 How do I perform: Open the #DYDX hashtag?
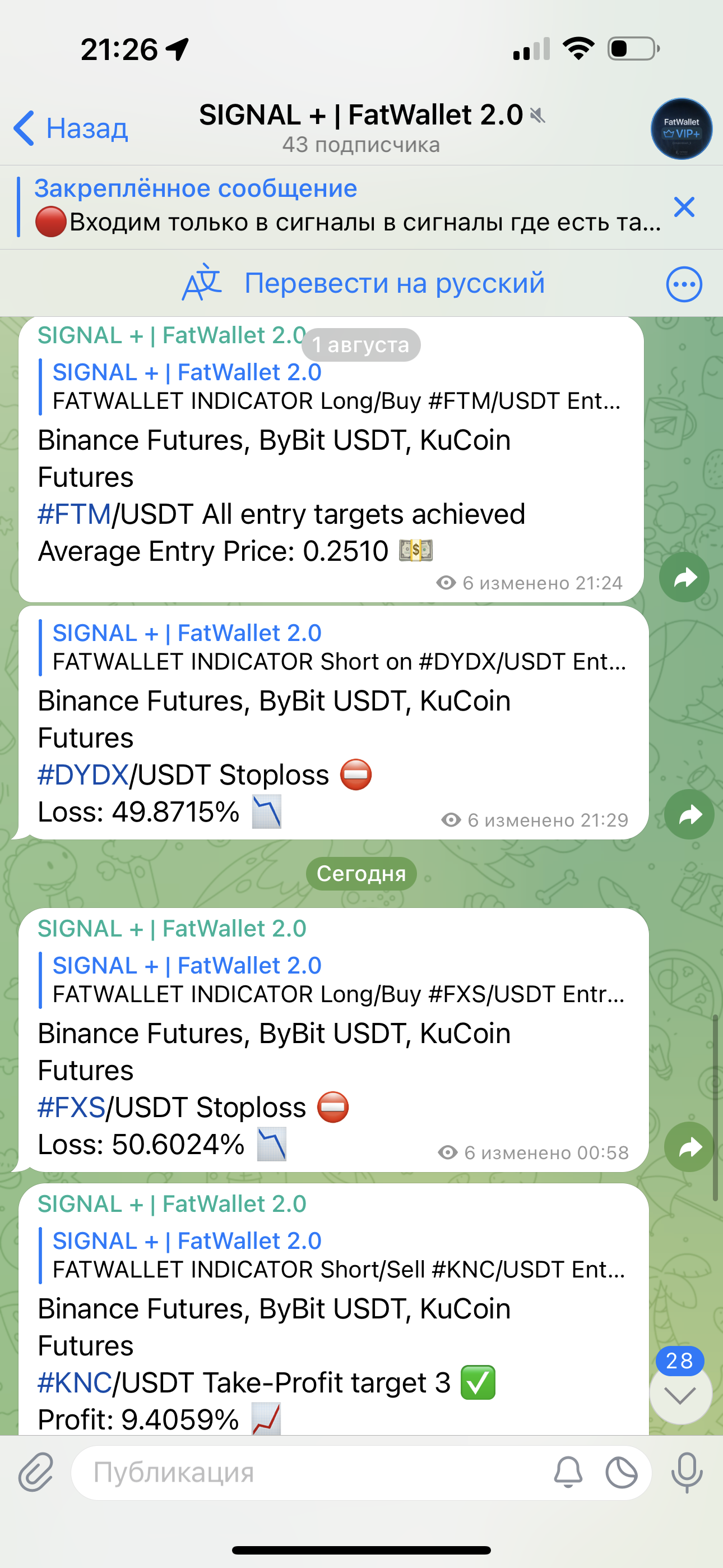click(83, 775)
